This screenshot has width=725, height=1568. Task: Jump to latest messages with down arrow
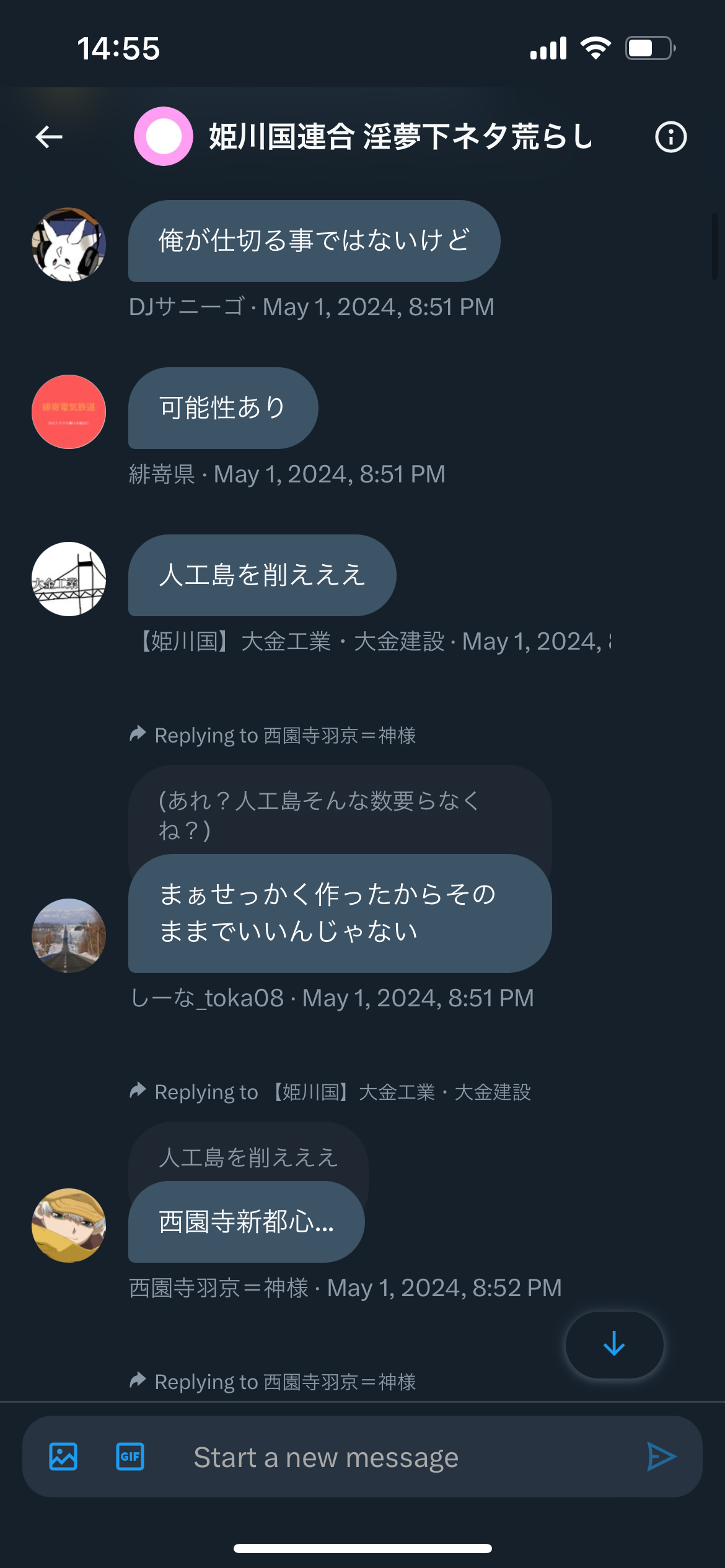click(x=614, y=1344)
